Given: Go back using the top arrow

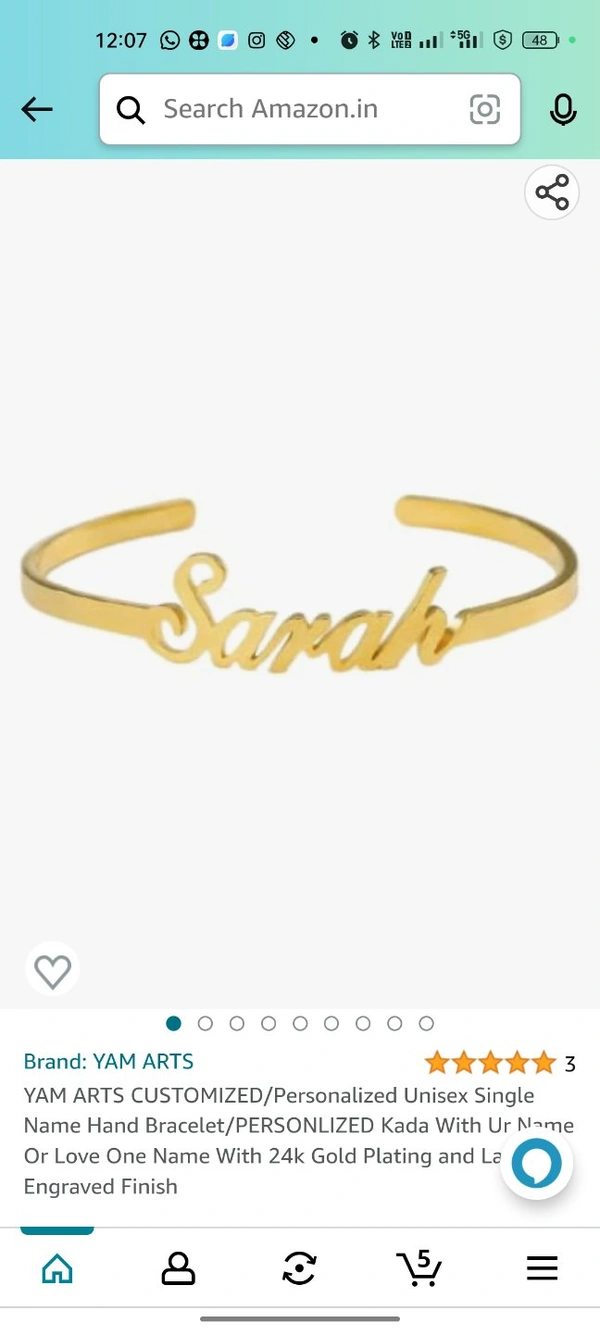Looking at the screenshot, I should tap(37, 109).
